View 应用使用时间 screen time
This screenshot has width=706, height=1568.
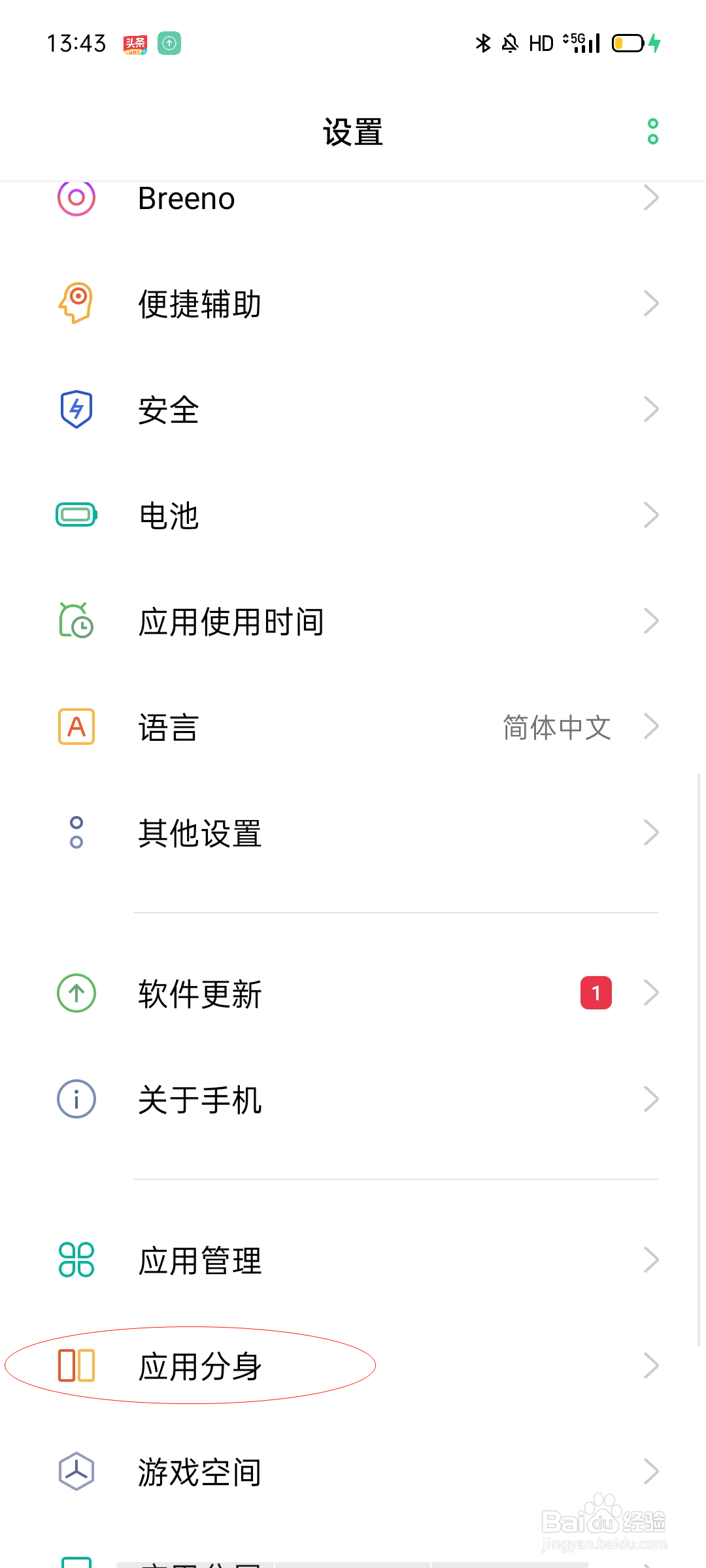353,621
